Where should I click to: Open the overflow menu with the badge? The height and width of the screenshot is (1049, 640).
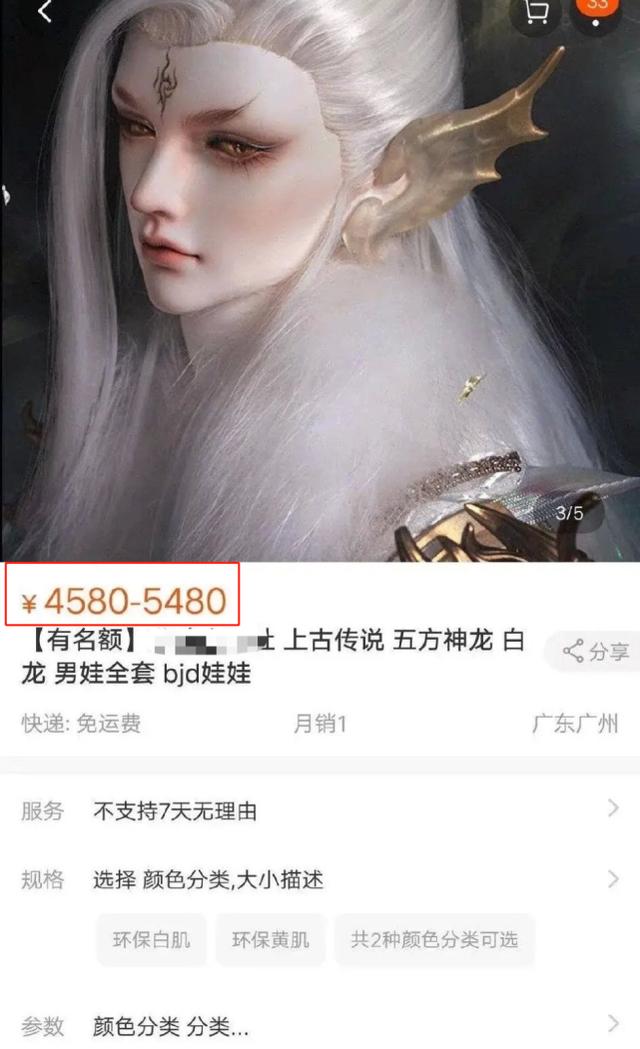point(597,12)
